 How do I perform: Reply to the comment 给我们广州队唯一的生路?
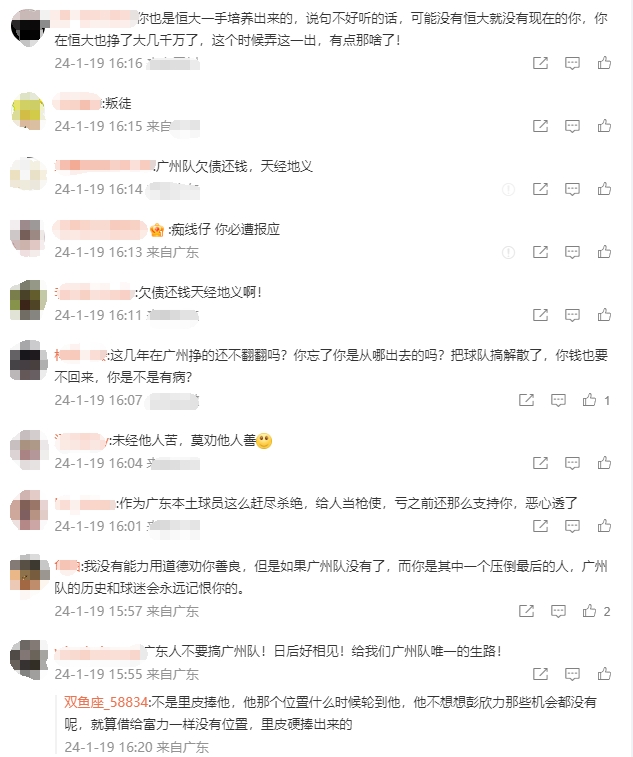click(572, 672)
